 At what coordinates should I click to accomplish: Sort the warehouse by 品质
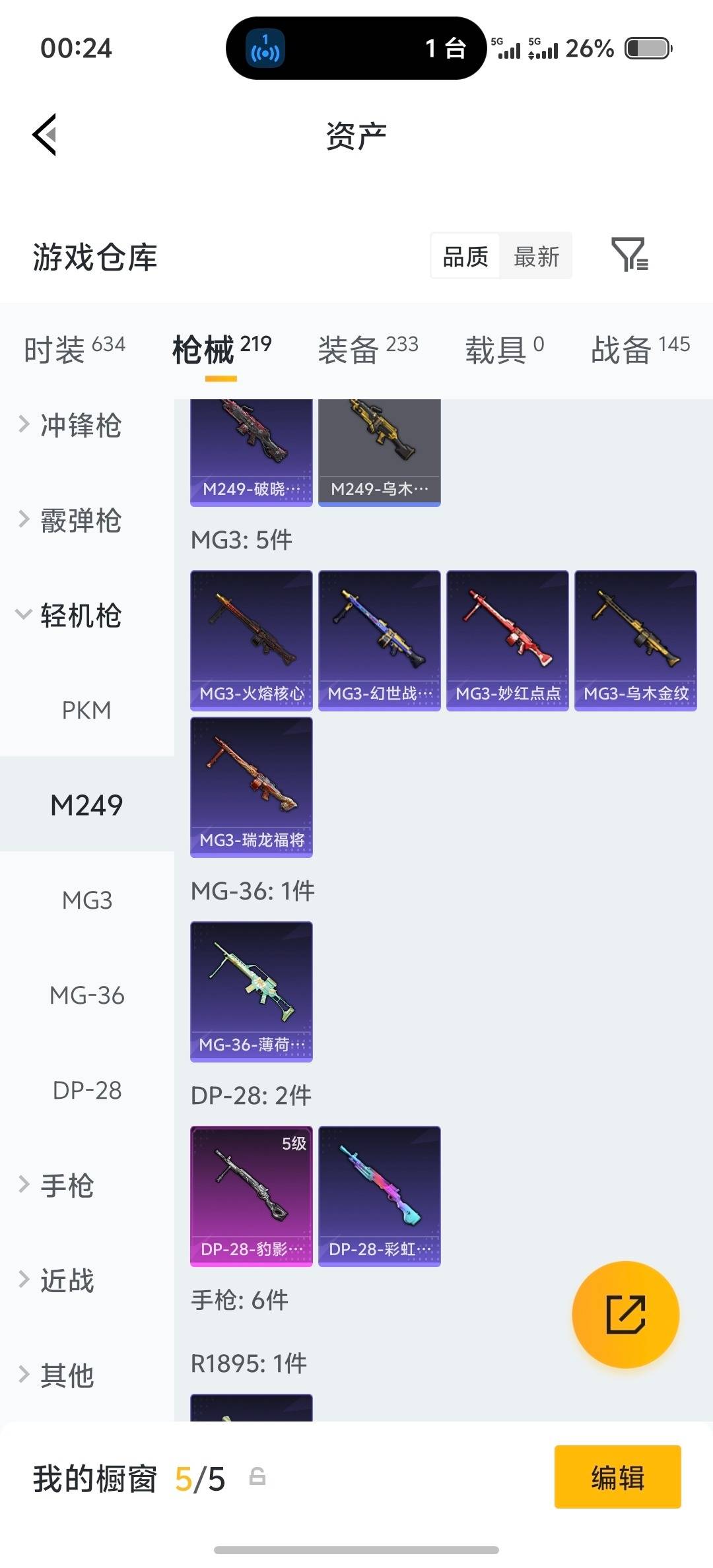(465, 257)
